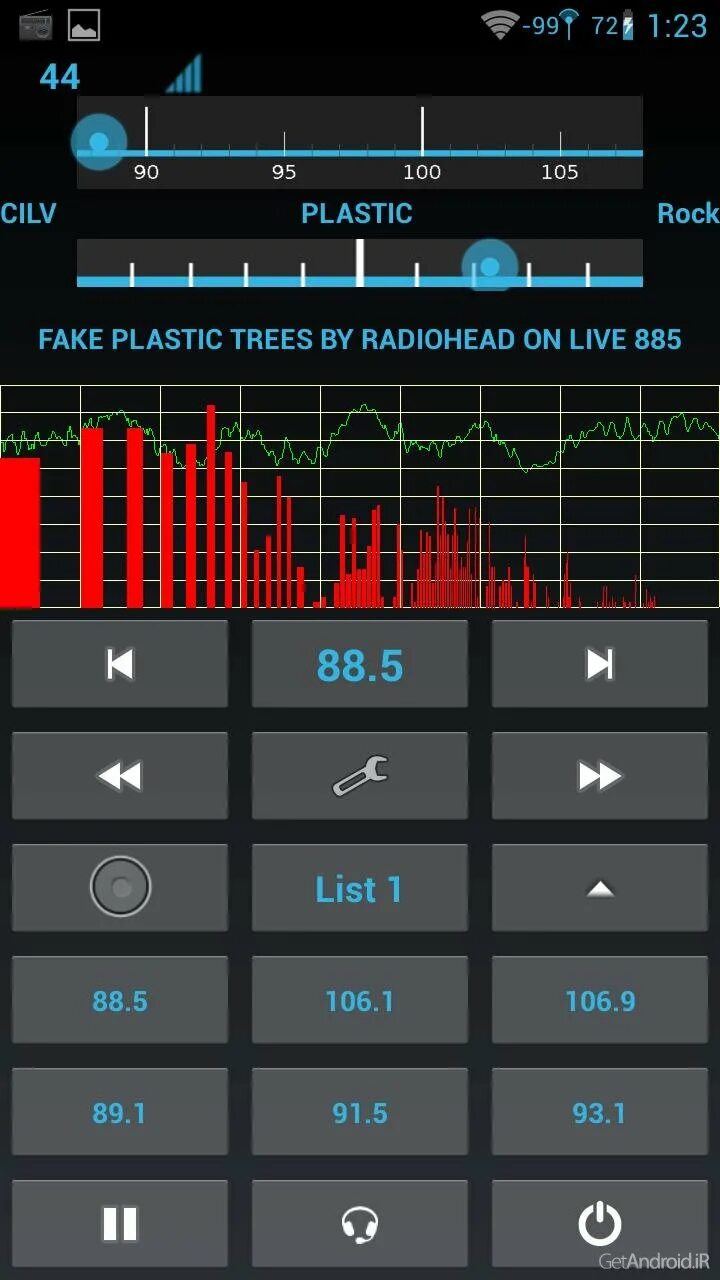Seek forward with the fast-forward button
This screenshot has width=720, height=1280.
[x=600, y=776]
